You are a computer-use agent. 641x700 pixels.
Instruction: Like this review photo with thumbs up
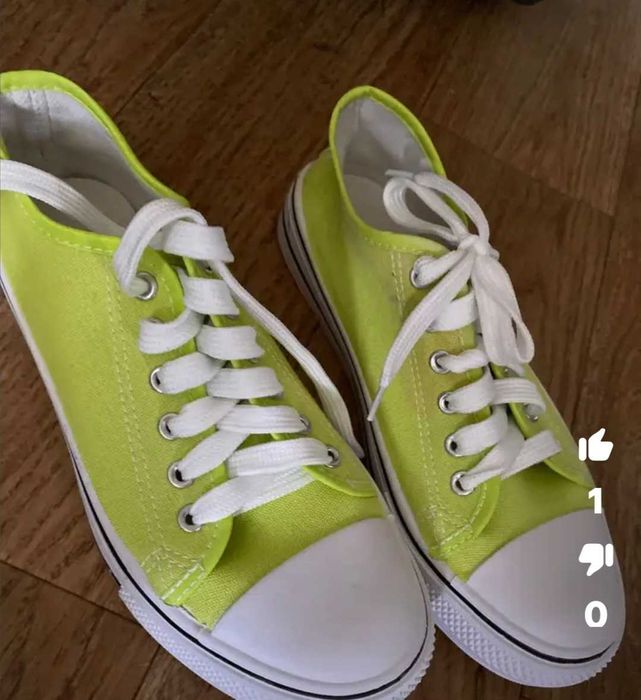(595, 446)
